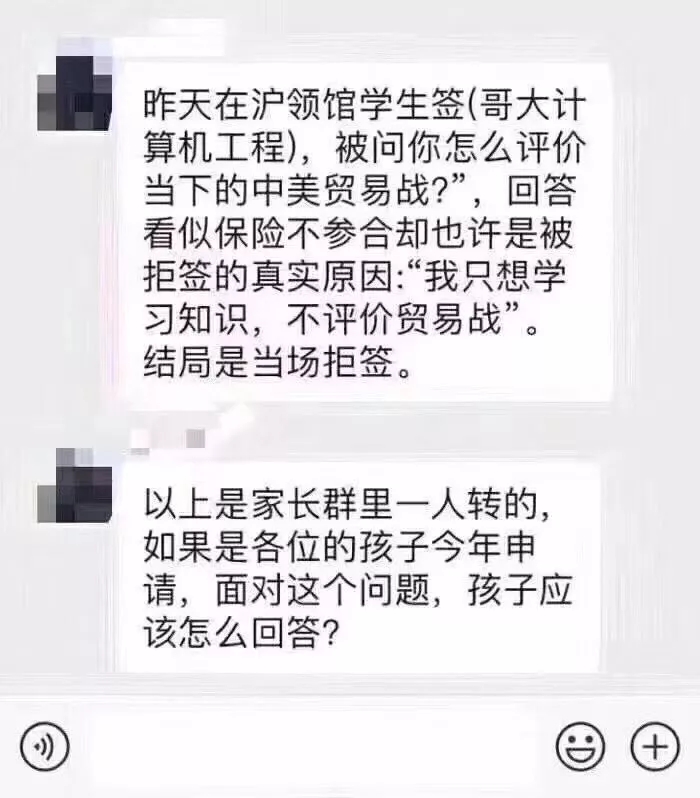This screenshot has height=798, width=700.
Task: Switch to voice message input
Action: (x=44, y=746)
